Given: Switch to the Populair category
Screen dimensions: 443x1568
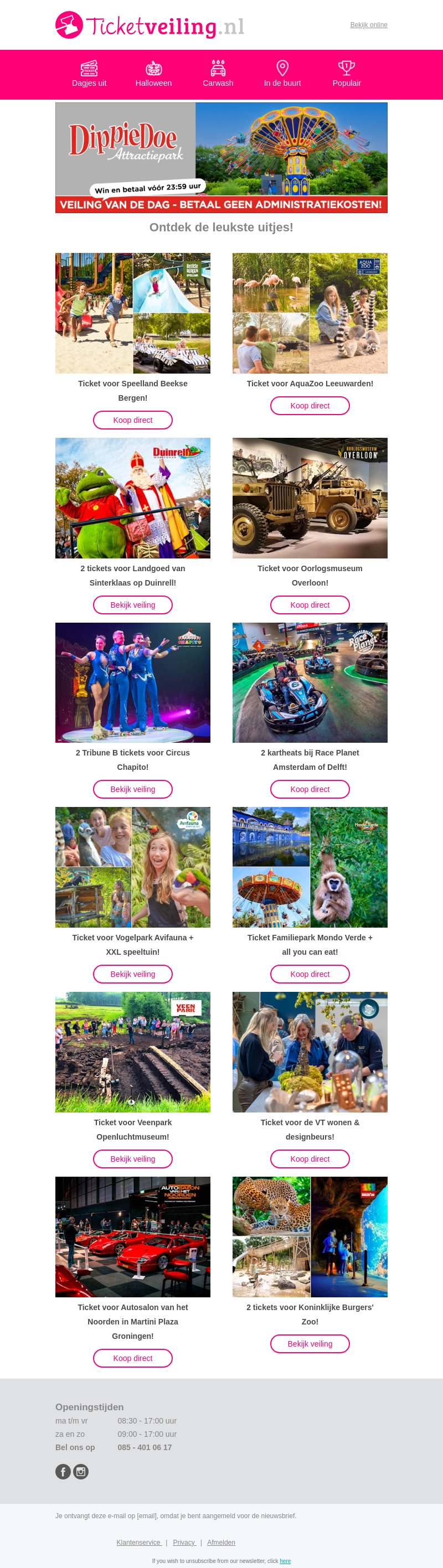Looking at the screenshot, I should (x=346, y=74).
